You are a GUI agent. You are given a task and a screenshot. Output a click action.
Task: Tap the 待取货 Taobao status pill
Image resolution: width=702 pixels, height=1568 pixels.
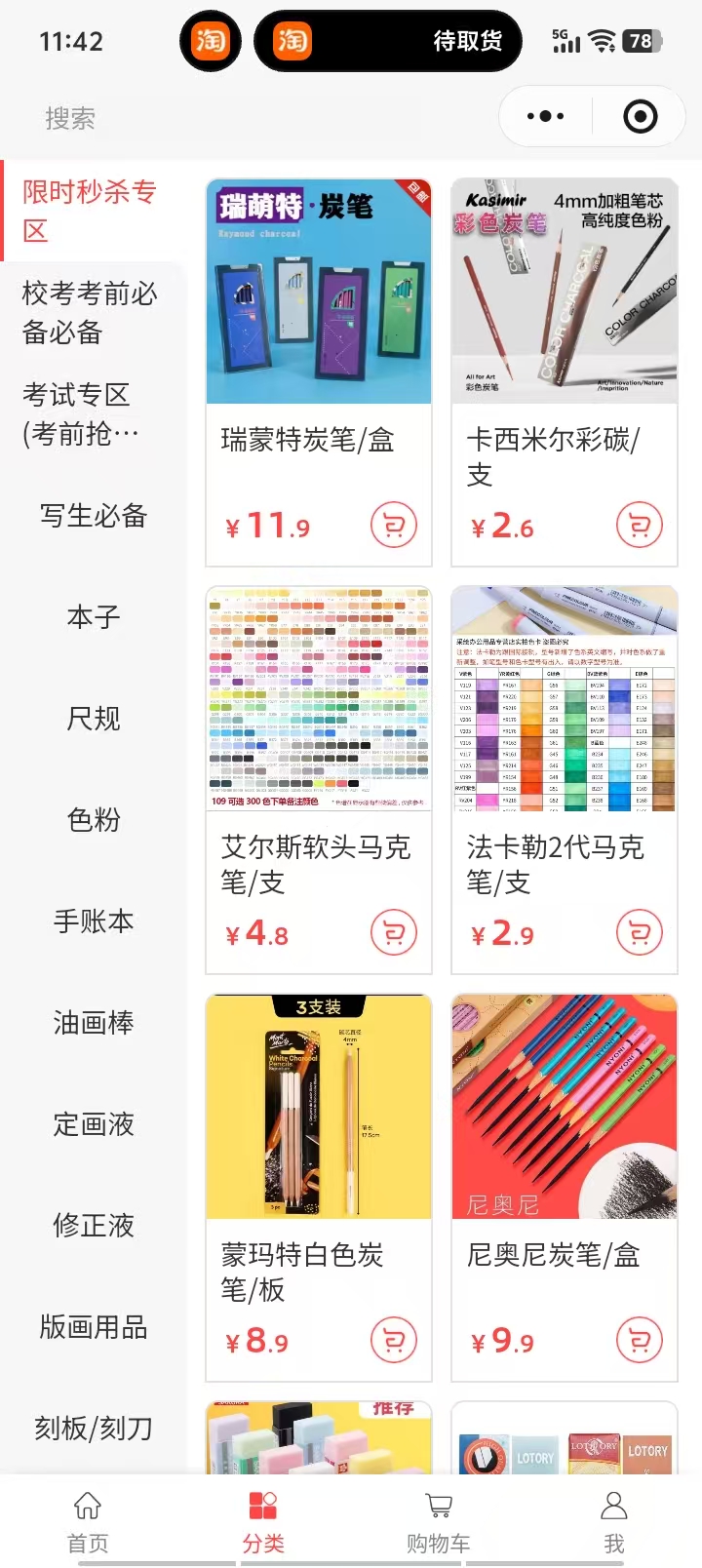(x=388, y=41)
